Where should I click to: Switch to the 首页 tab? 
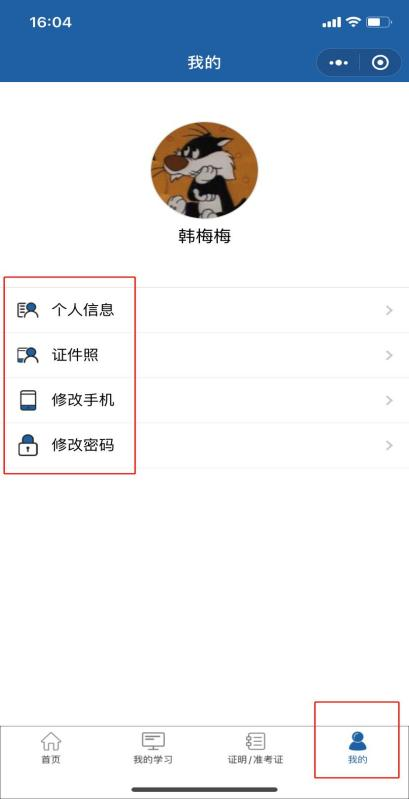(51, 748)
